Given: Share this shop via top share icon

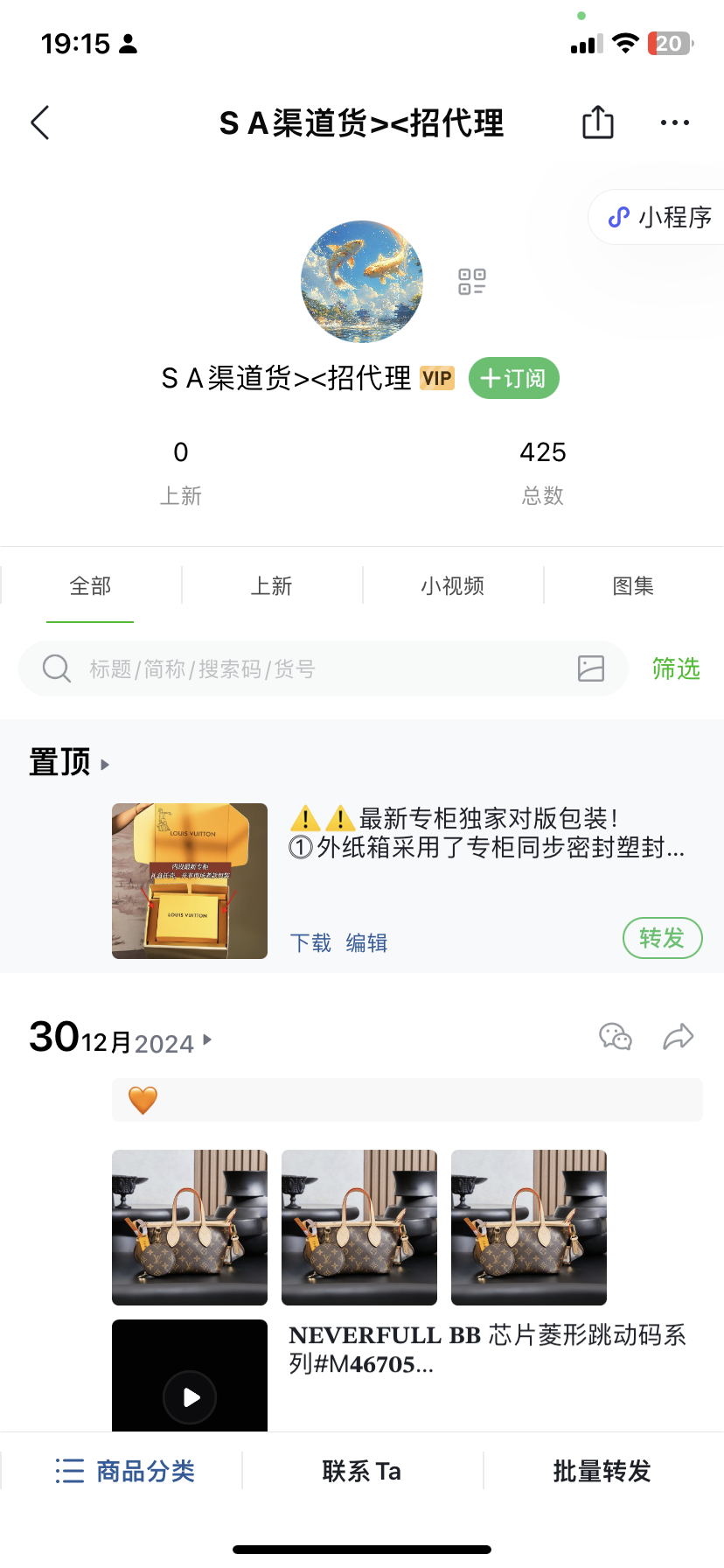Looking at the screenshot, I should point(598,122).
